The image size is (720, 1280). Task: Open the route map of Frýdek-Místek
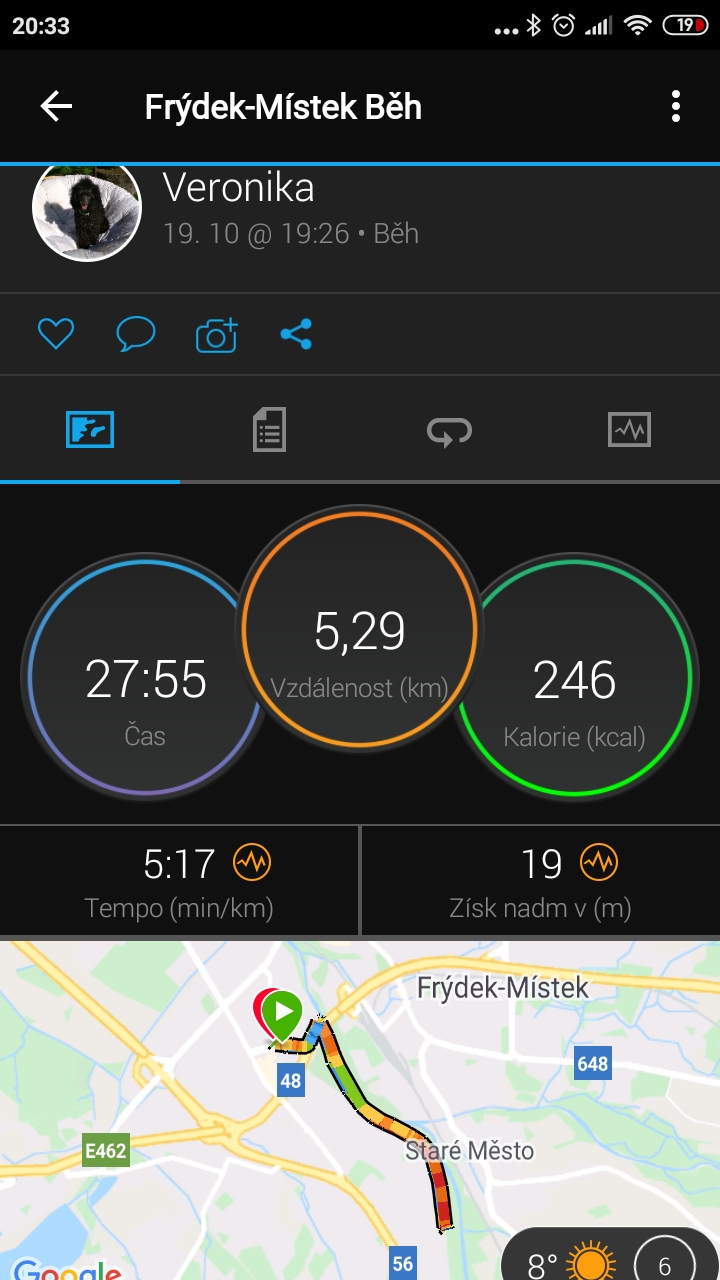coord(360,1110)
